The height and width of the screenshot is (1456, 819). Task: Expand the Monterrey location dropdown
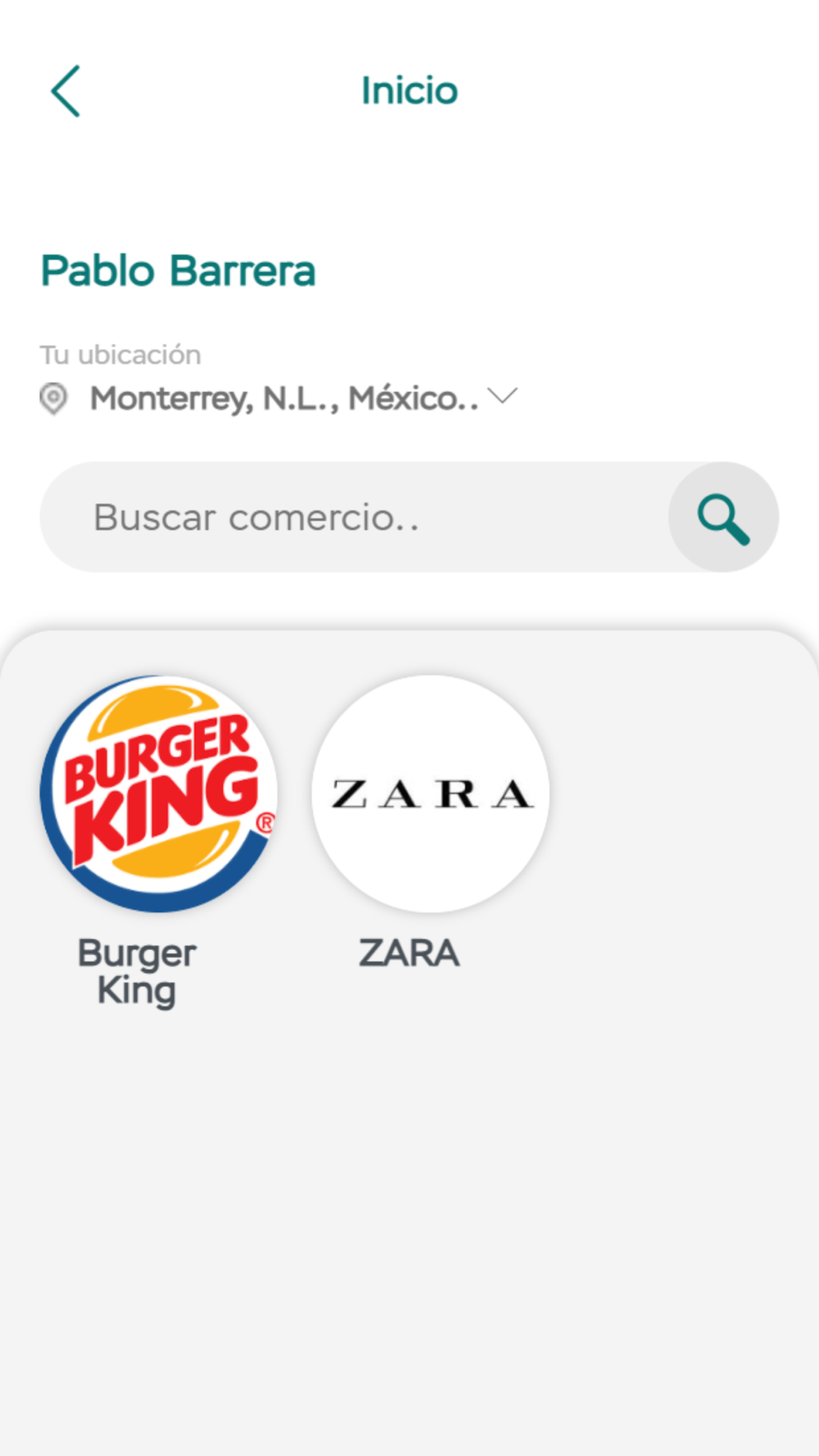tap(502, 397)
